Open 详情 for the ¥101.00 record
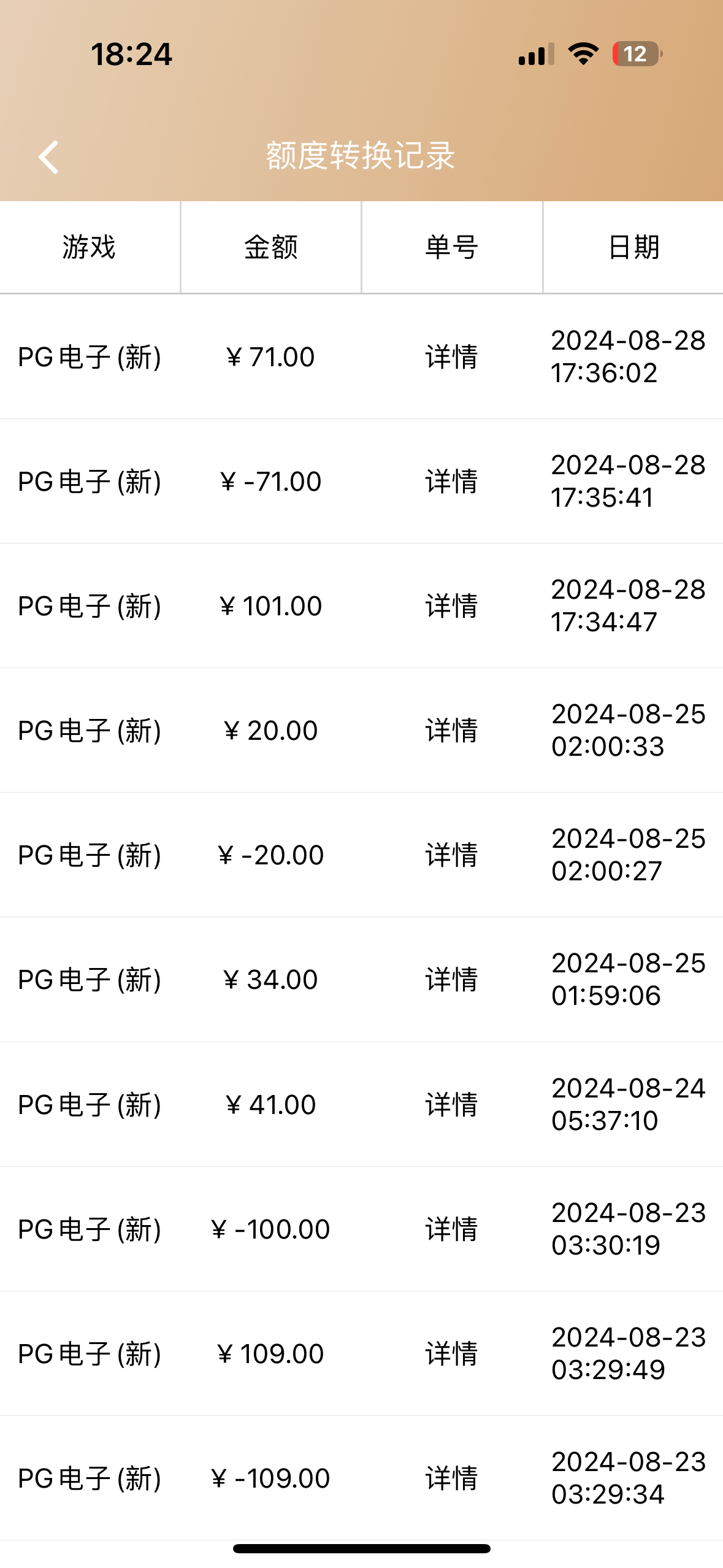Image resolution: width=723 pixels, height=1568 pixels. (451, 607)
